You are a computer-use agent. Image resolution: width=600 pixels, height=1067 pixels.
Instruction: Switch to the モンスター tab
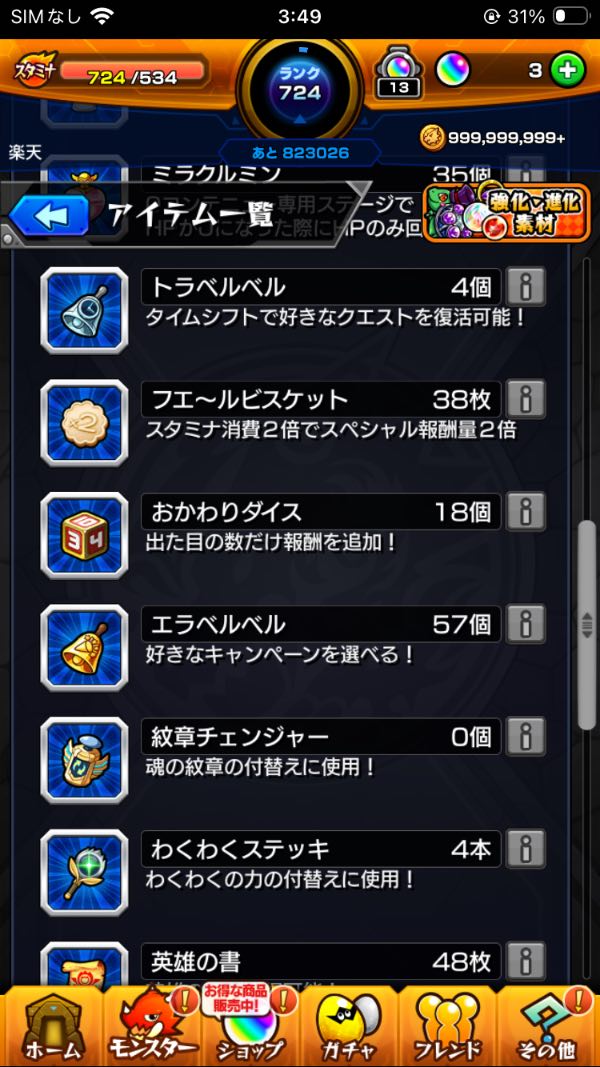tap(150, 1025)
